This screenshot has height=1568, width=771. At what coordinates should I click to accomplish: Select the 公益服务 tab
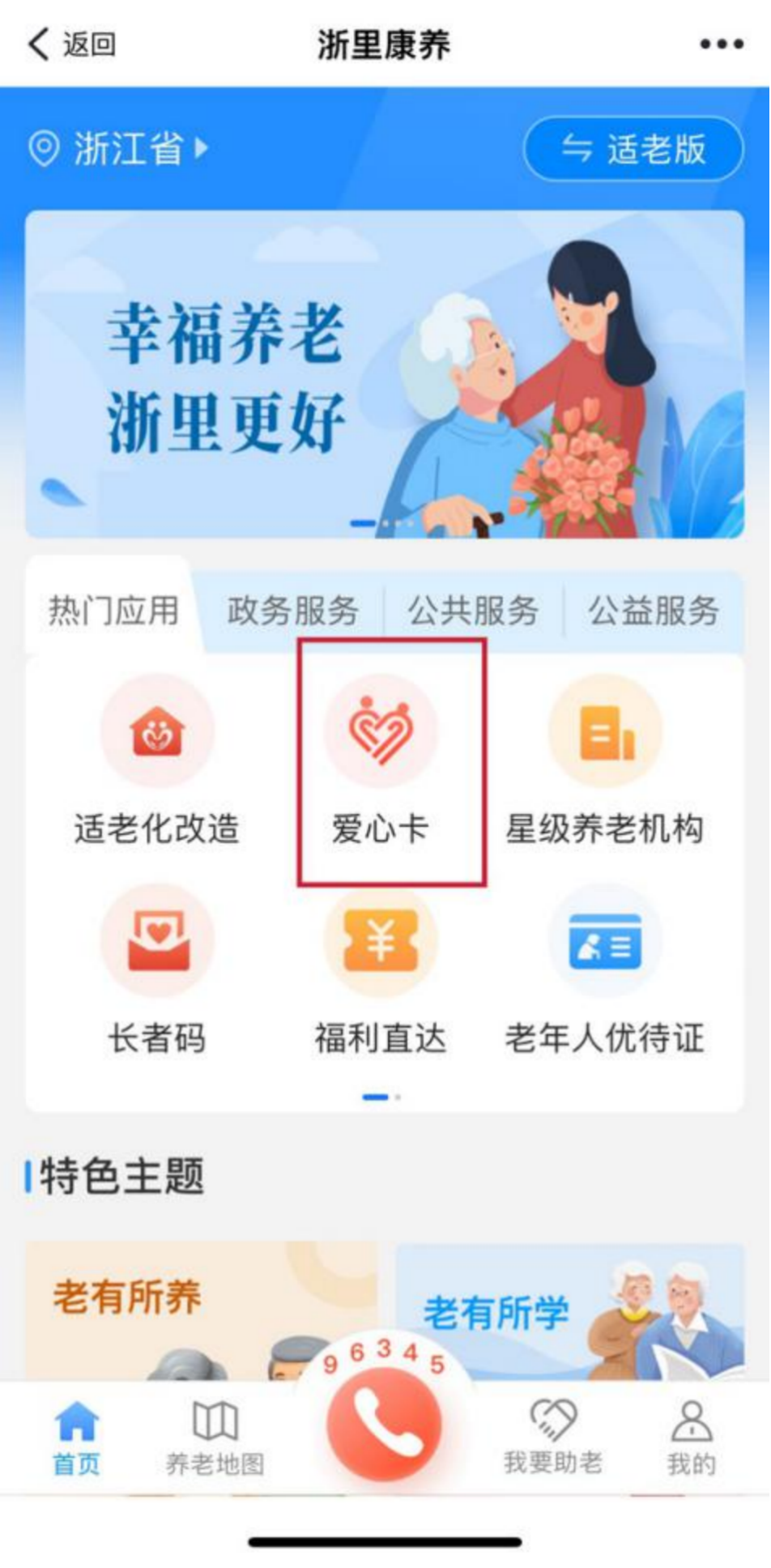coord(654,611)
